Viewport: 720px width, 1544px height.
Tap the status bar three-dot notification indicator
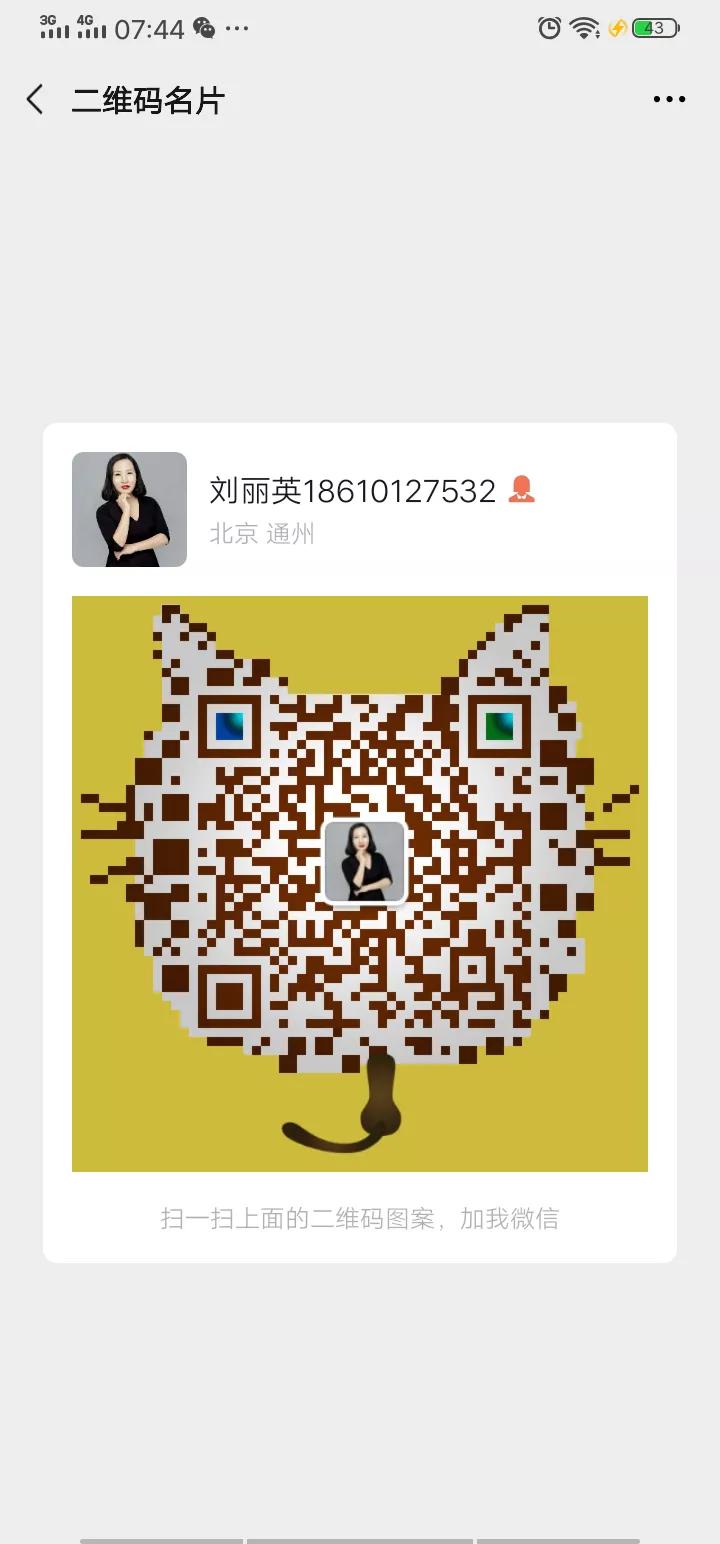(236, 28)
